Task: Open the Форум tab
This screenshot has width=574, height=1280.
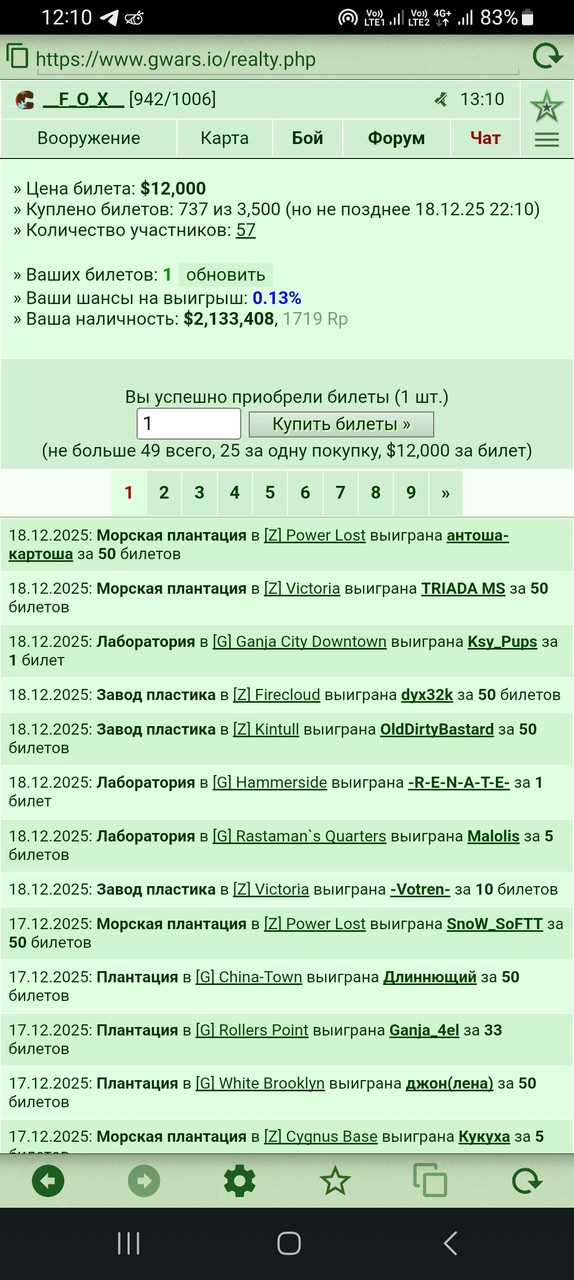Action: point(396,138)
